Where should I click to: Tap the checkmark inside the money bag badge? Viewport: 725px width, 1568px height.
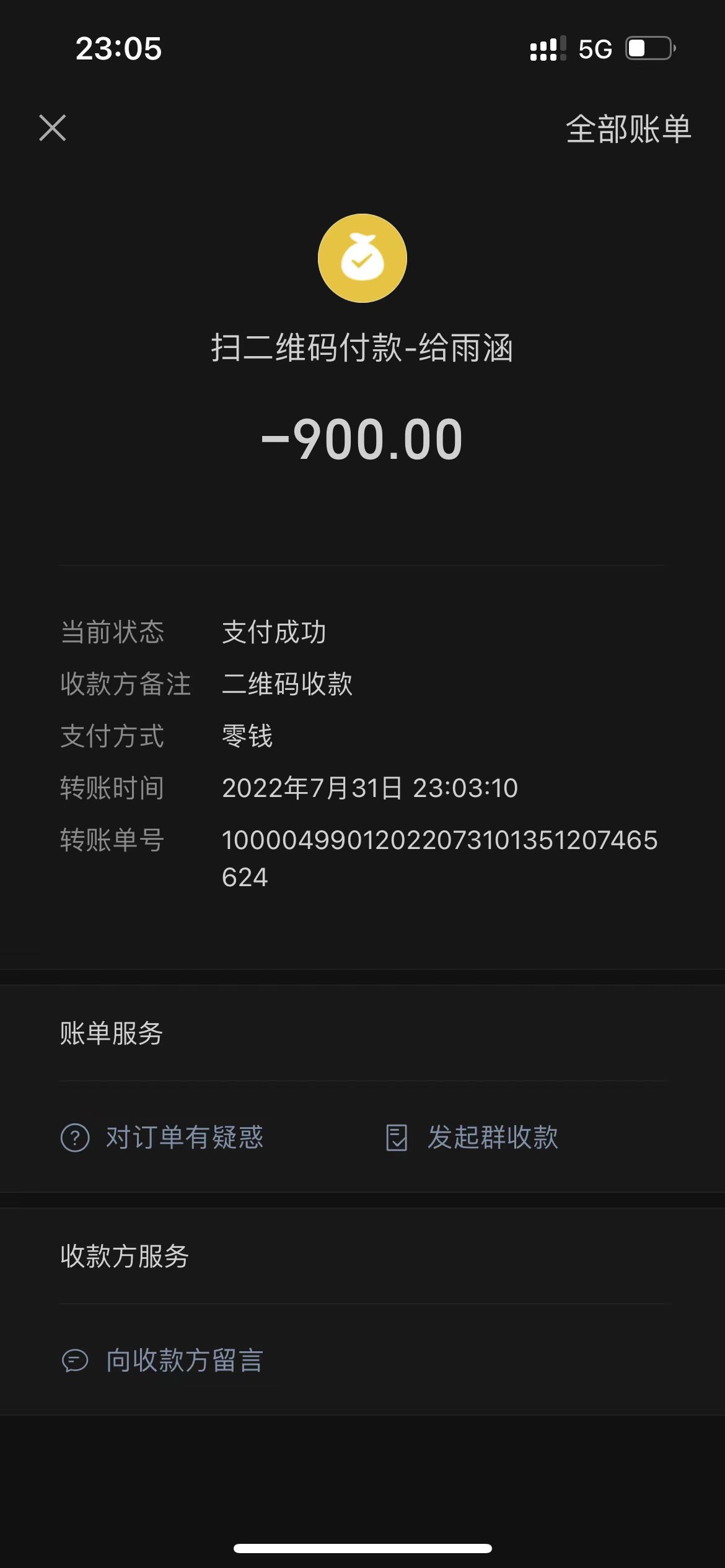[362, 263]
